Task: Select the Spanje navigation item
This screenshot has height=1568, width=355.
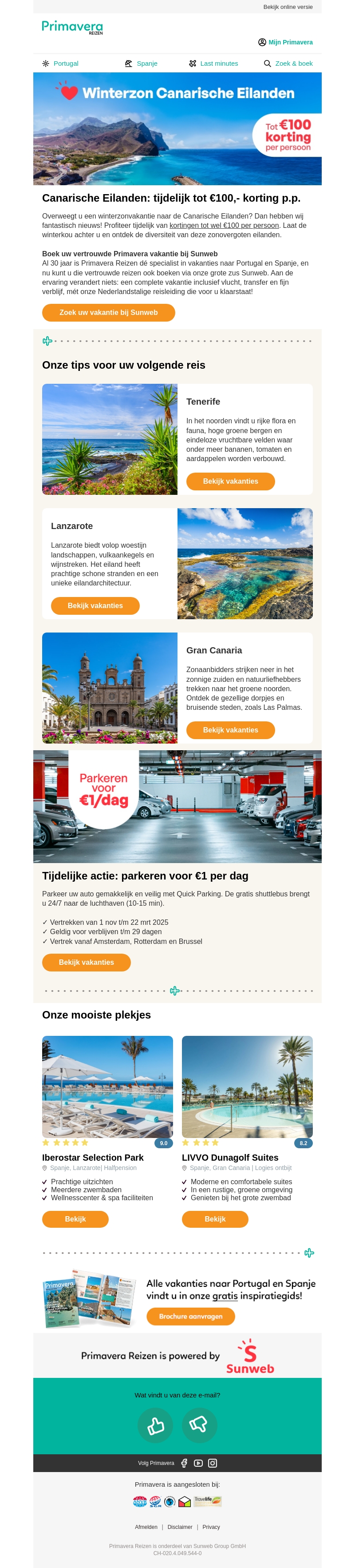Action: click(x=142, y=64)
